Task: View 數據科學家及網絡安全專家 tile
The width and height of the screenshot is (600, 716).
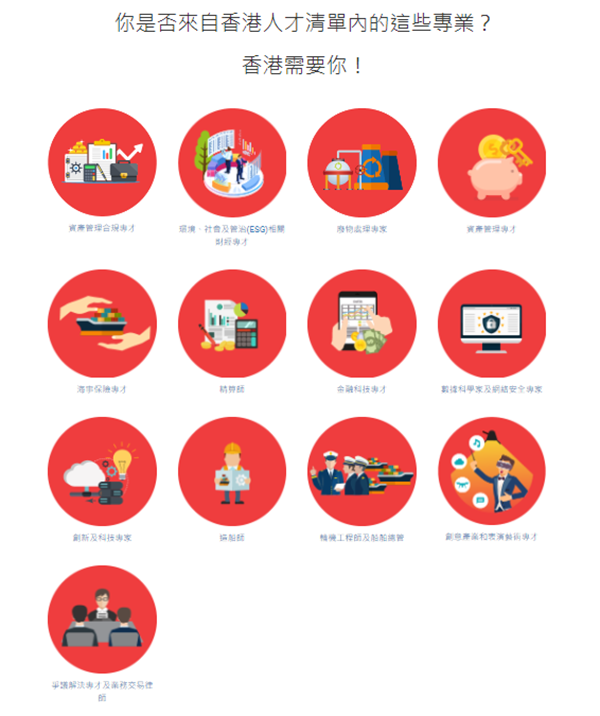Action: point(492,323)
